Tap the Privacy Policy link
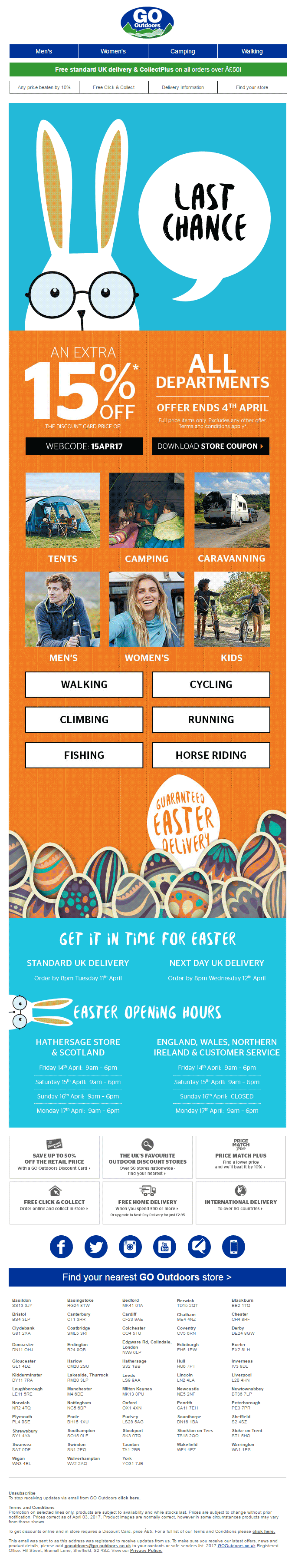The width and height of the screenshot is (295, 1568). tap(146, 1550)
